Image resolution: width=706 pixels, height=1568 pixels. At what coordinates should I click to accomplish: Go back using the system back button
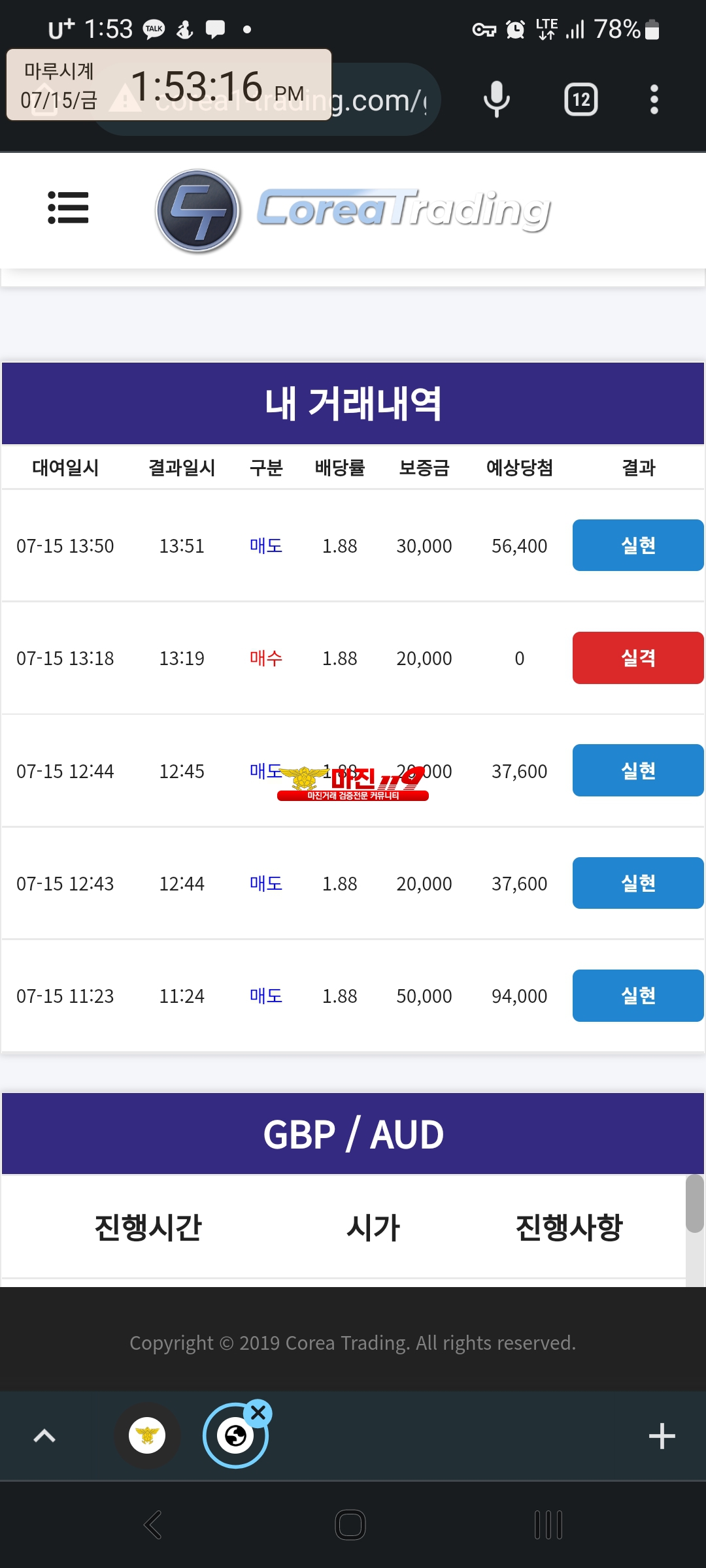pyautogui.click(x=153, y=1525)
